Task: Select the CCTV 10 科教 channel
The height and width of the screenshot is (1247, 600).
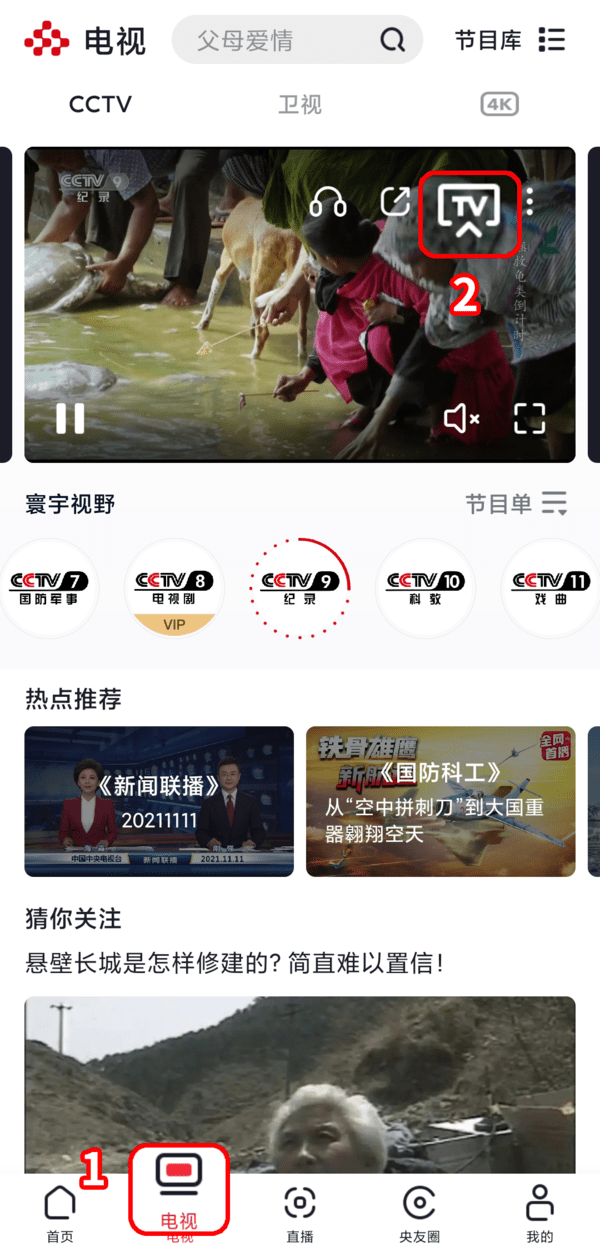Action: tap(425, 589)
